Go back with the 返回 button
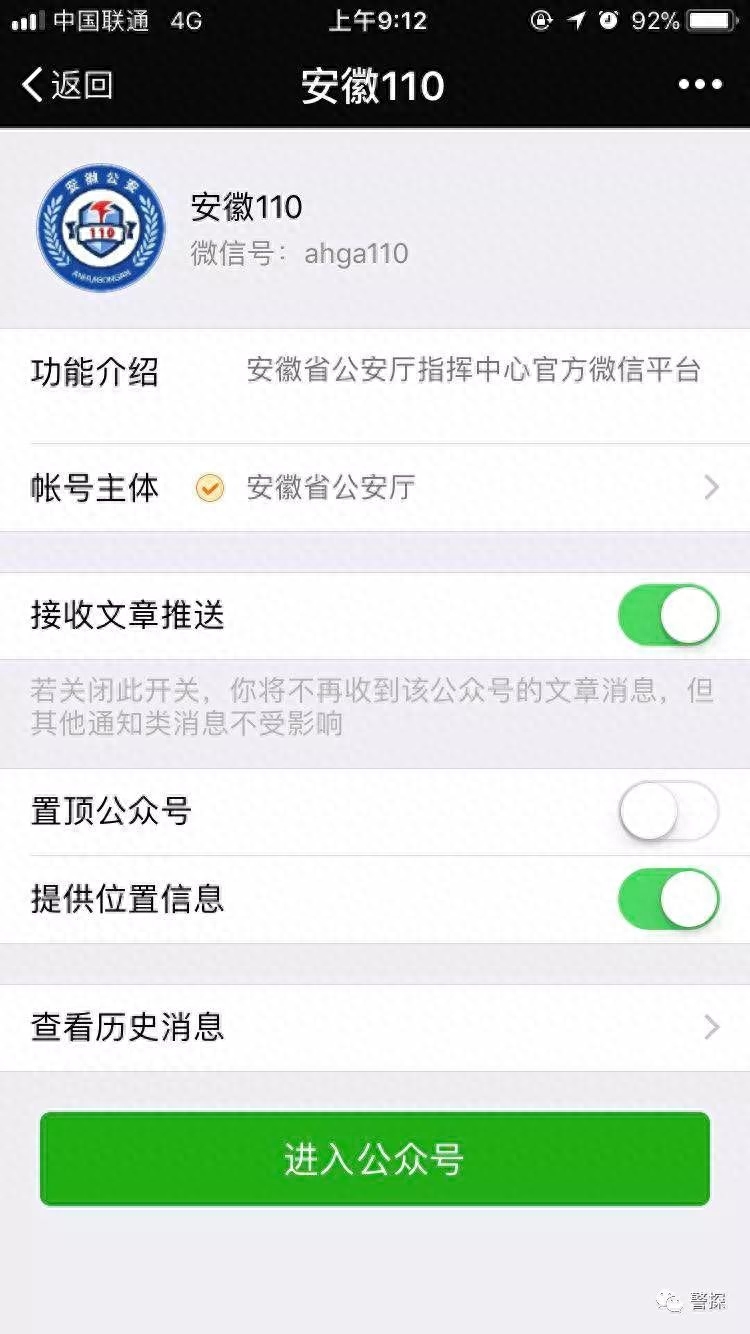Image resolution: width=750 pixels, height=1334 pixels. click(67, 85)
